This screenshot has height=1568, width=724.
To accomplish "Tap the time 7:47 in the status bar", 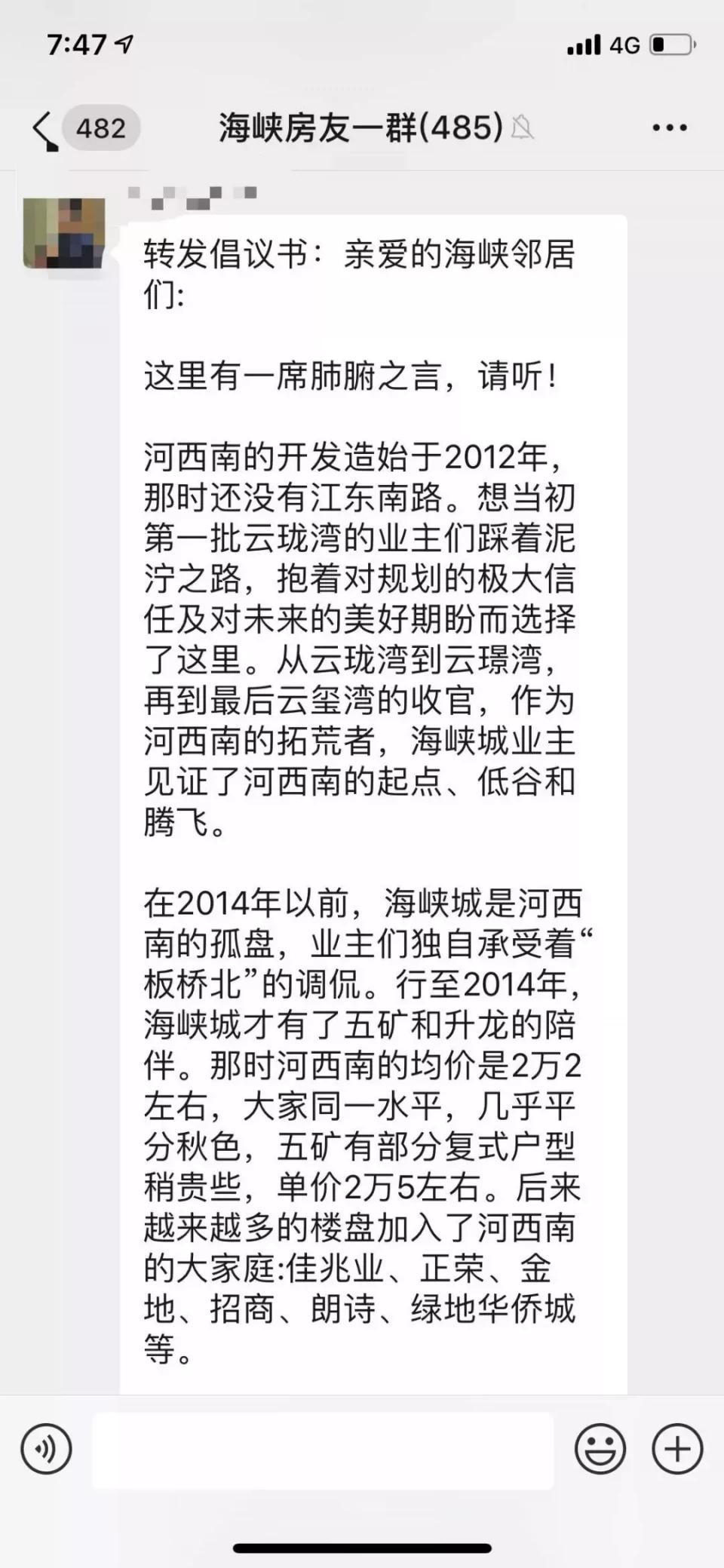I will click(x=75, y=44).
